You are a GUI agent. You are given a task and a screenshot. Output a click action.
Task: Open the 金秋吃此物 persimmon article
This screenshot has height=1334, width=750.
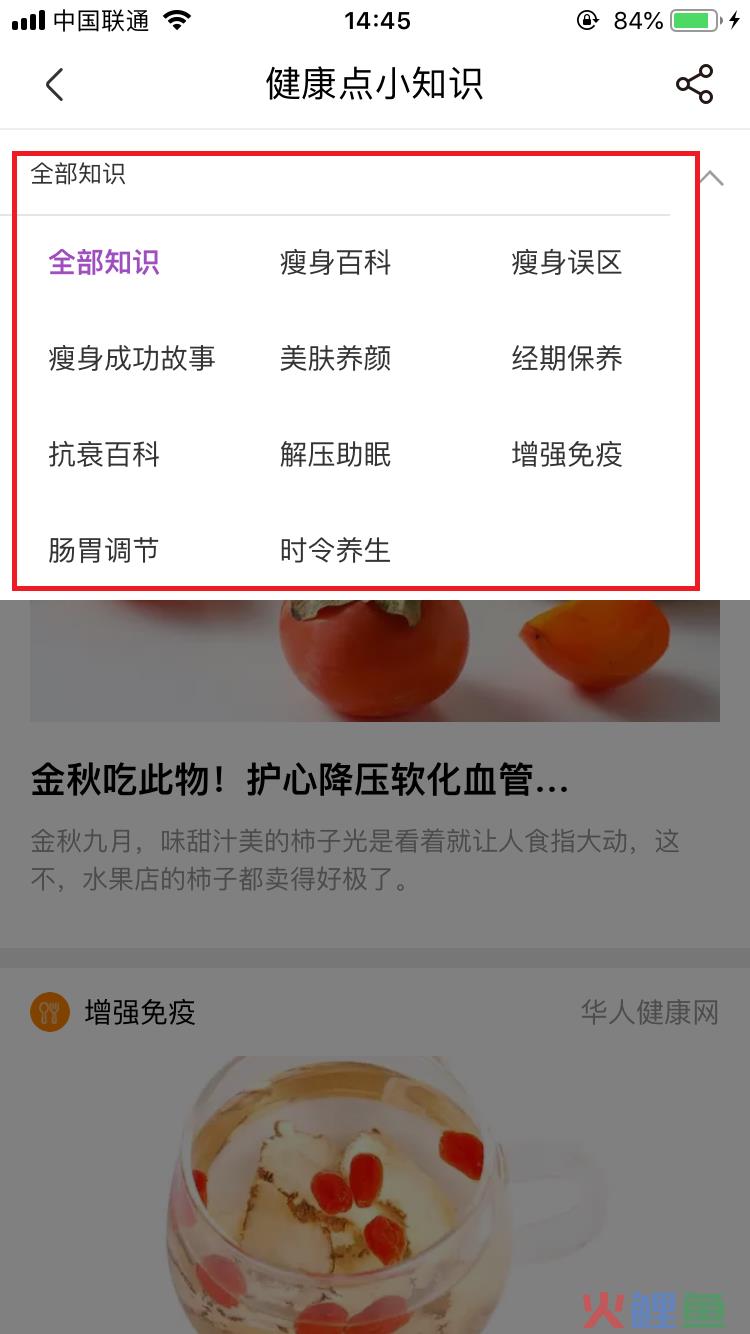[300, 781]
